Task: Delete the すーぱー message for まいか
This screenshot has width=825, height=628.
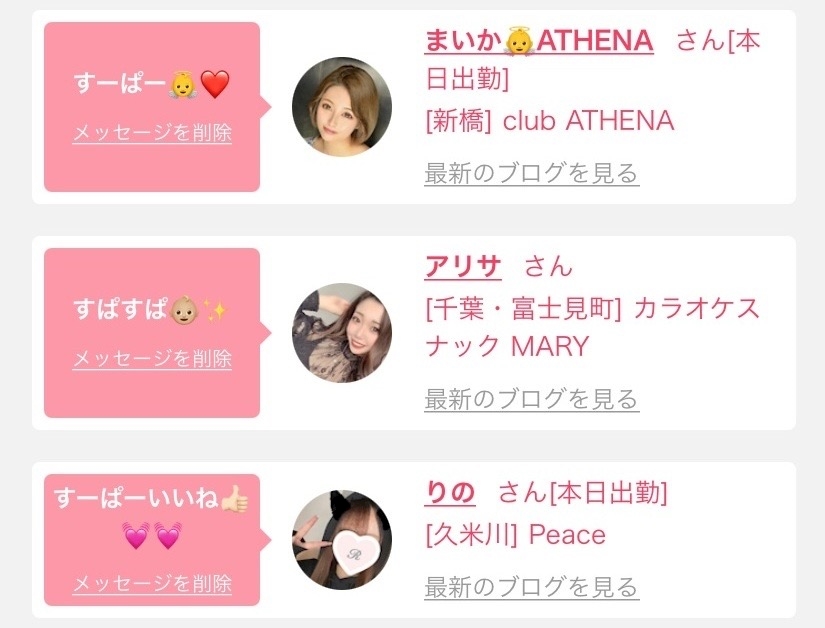Action: coord(152,132)
